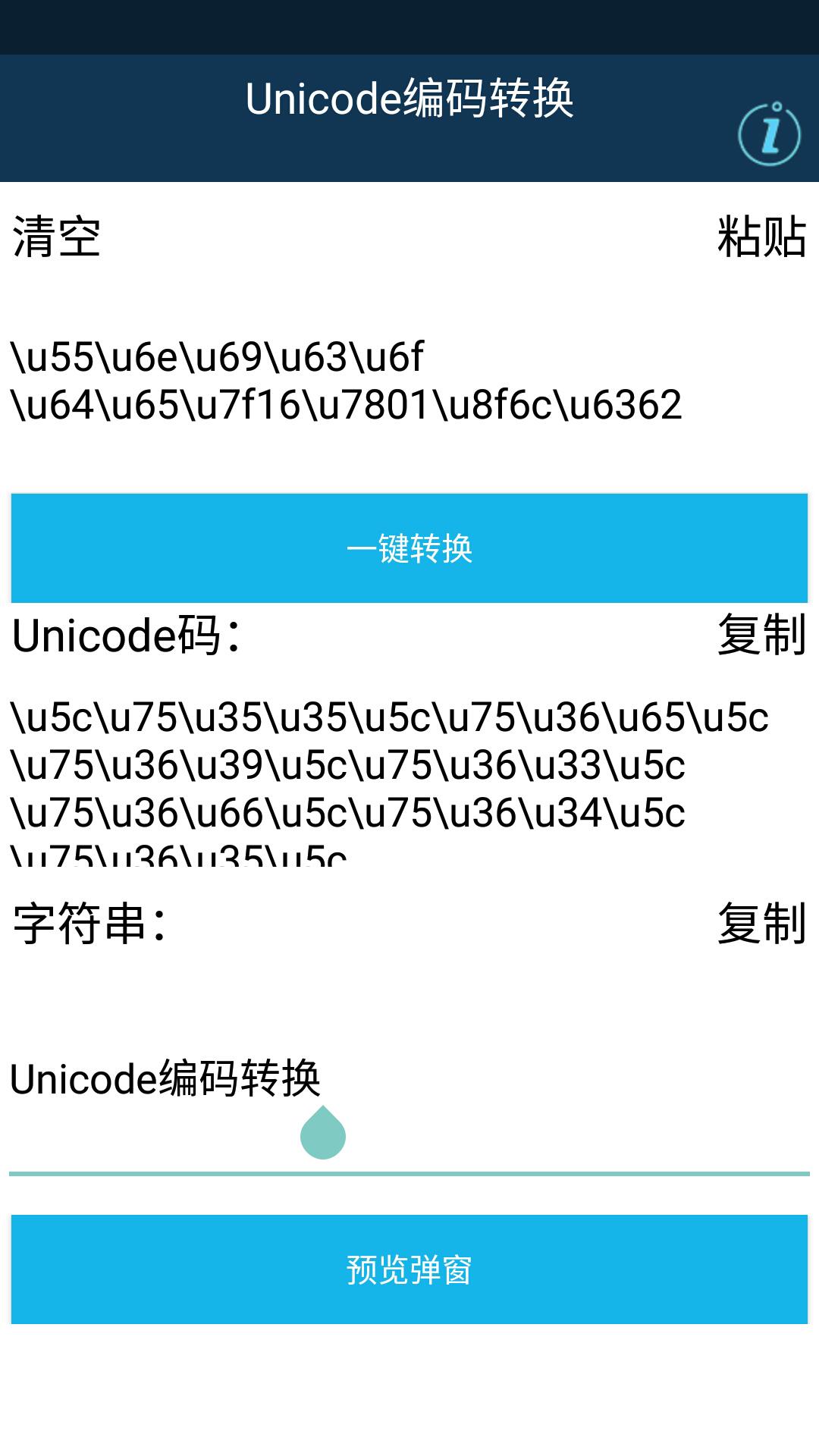Tap the dark status bar at the top

(x=409, y=27)
